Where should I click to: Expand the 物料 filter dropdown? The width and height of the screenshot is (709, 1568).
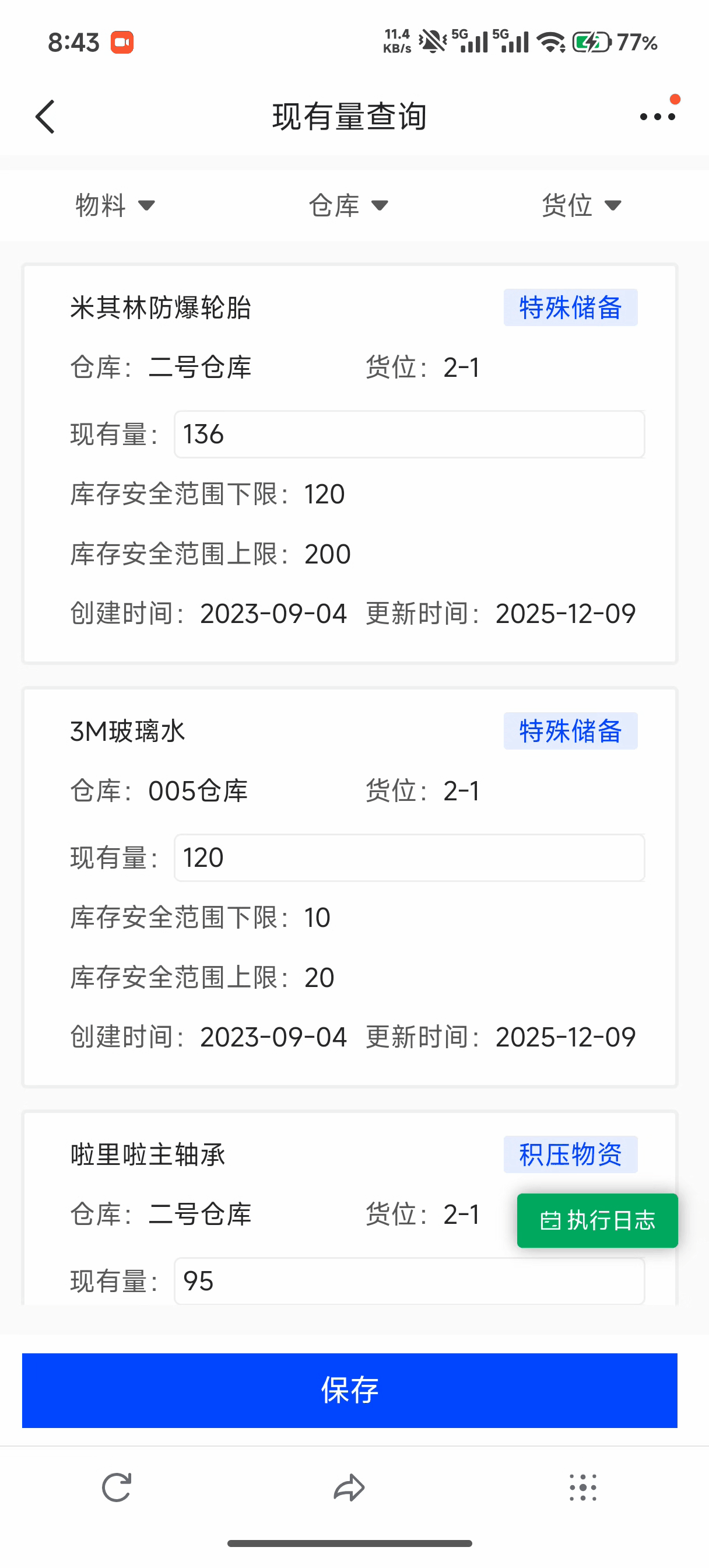pyautogui.click(x=115, y=205)
